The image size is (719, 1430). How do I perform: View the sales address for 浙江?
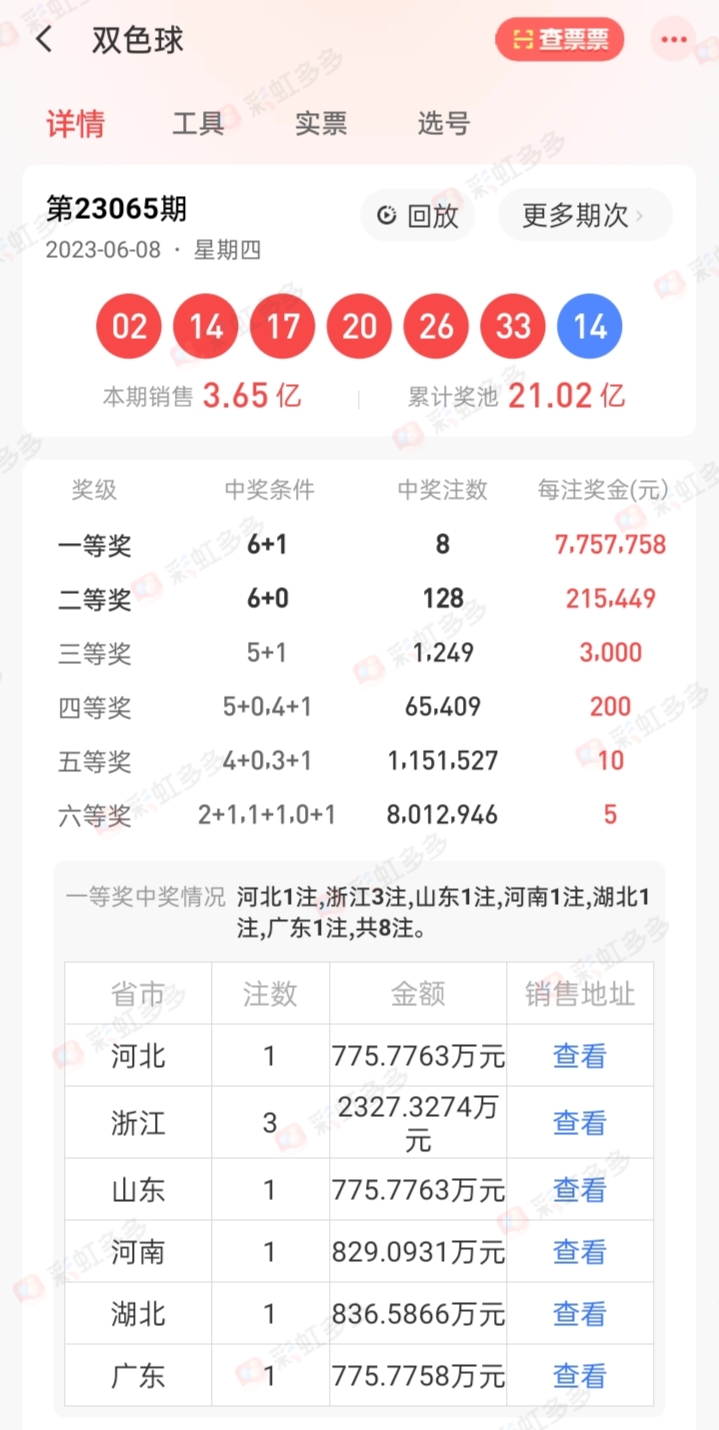pos(580,1123)
